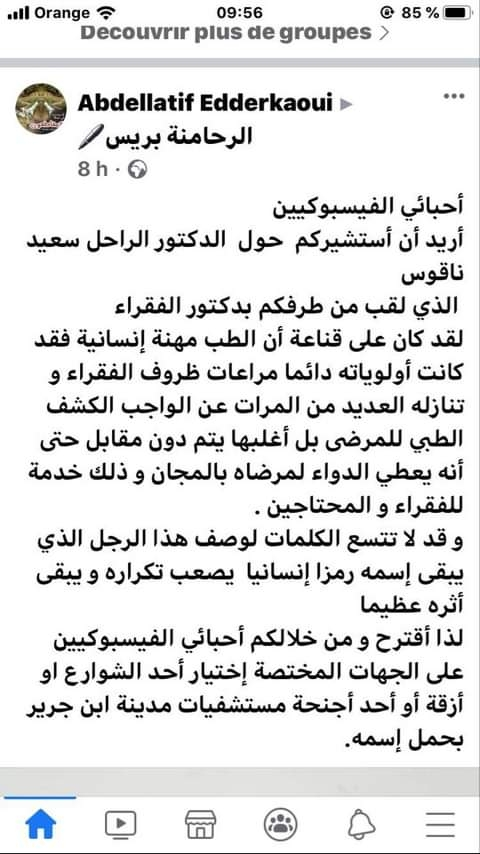Viewport: 480px width, 854px height.
Task: Open Découvrir plus de groupes link
Action: [x=235, y=33]
